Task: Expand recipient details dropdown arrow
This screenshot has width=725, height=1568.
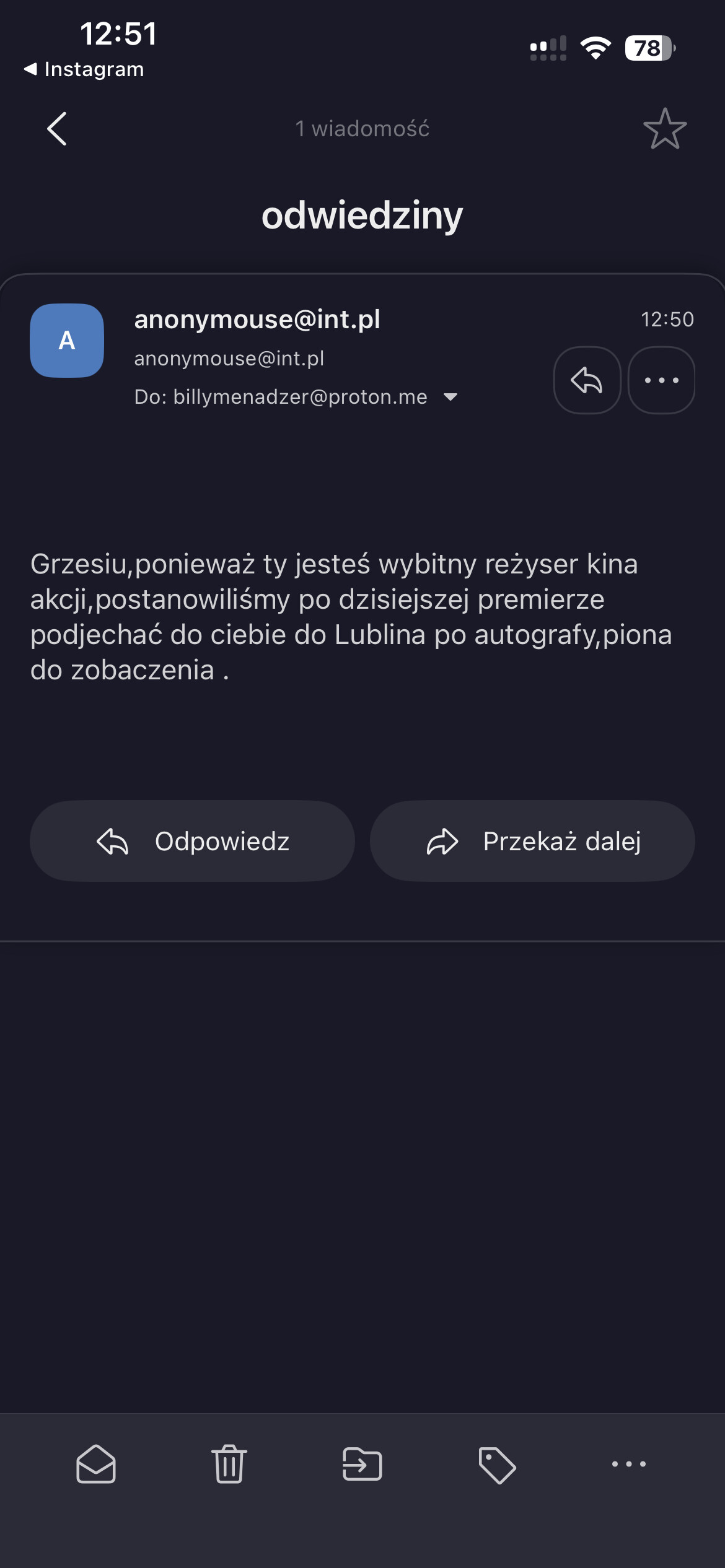Action: point(451,397)
